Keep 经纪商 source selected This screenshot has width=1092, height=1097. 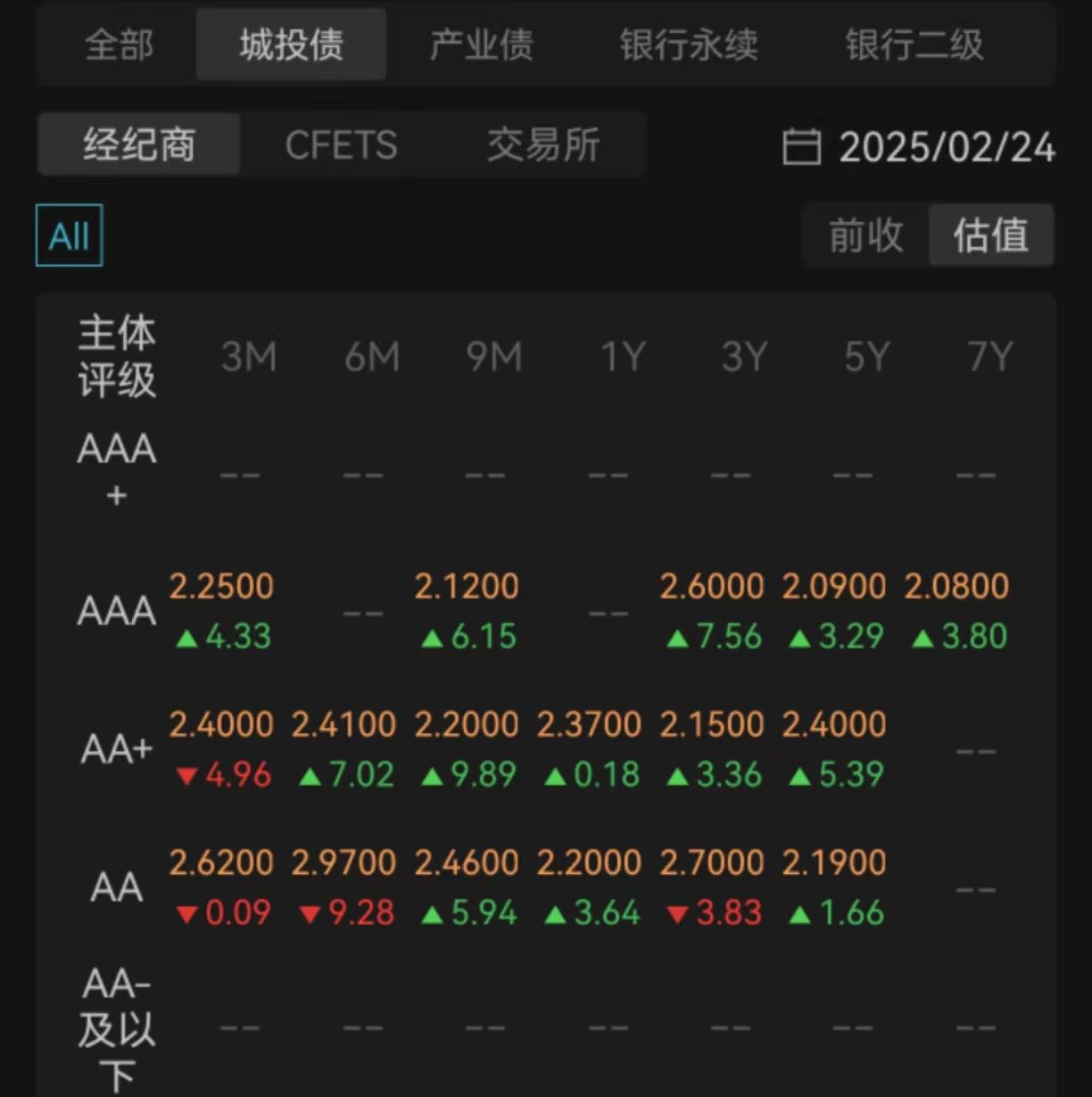pos(138,145)
